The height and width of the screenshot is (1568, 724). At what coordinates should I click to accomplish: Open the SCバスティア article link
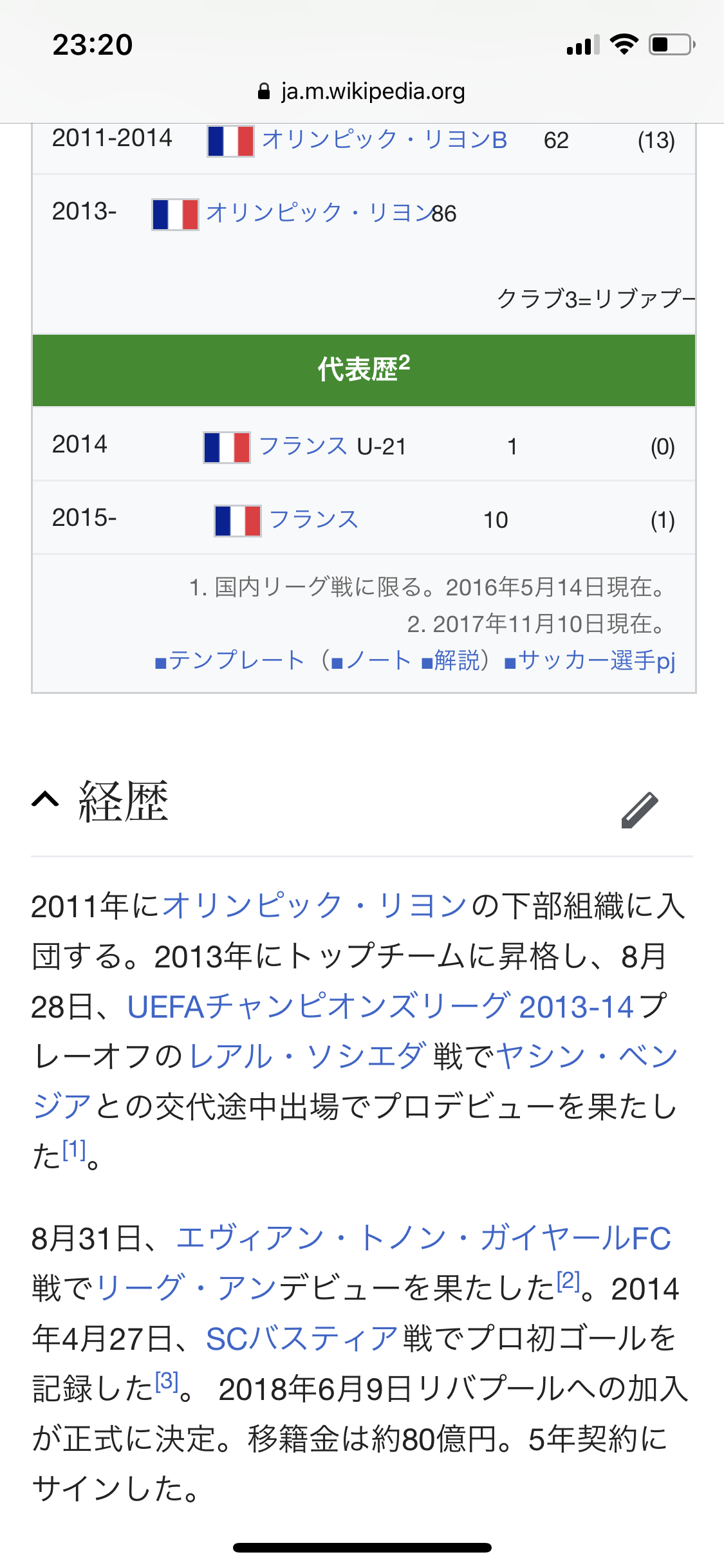(301, 1339)
